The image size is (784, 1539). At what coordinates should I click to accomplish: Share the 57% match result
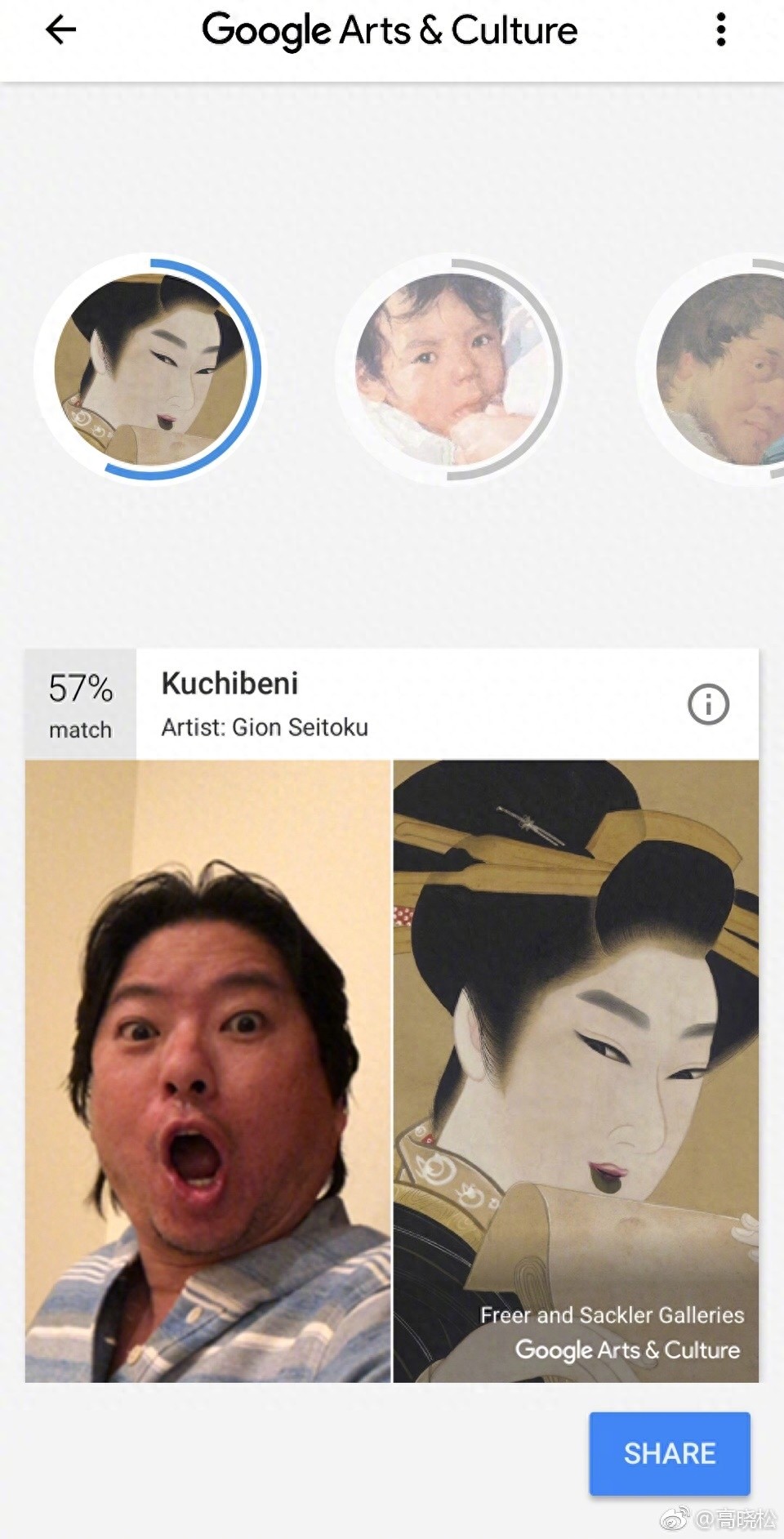[x=669, y=1453]
